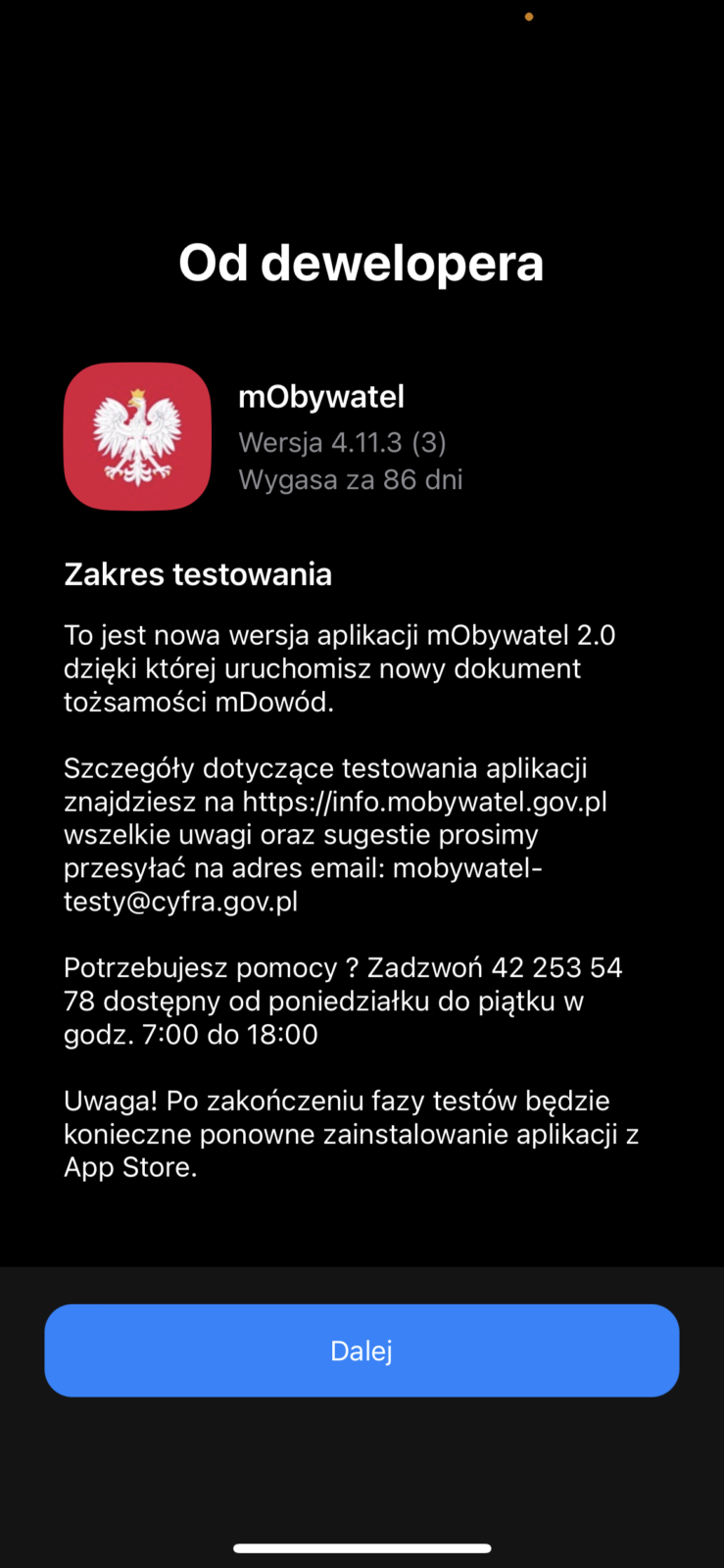Viewport: 724px width, 1568px height.
Task: Tap the Dalej button to continue
Action: coord(362,1349)
